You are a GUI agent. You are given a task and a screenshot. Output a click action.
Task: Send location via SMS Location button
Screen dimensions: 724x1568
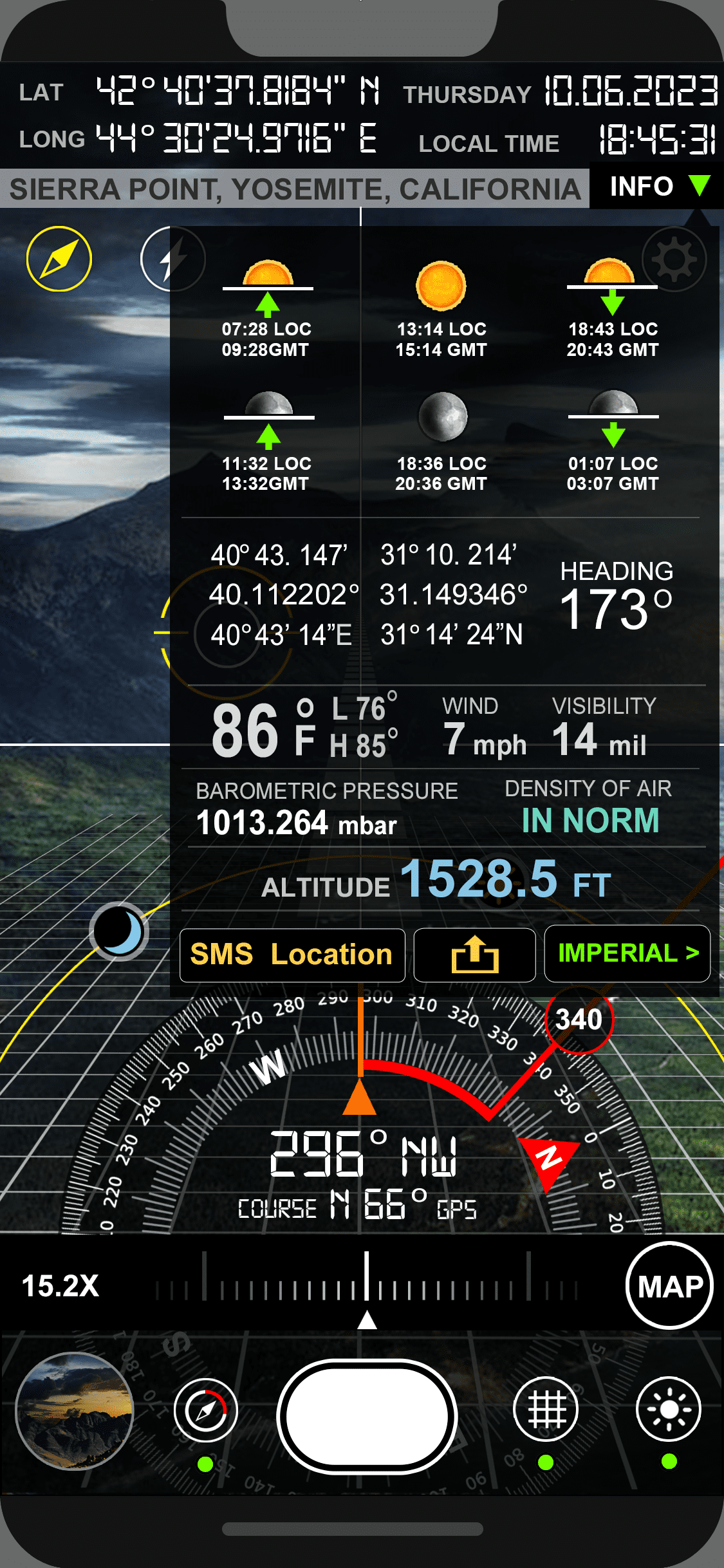tap(292, 955)
